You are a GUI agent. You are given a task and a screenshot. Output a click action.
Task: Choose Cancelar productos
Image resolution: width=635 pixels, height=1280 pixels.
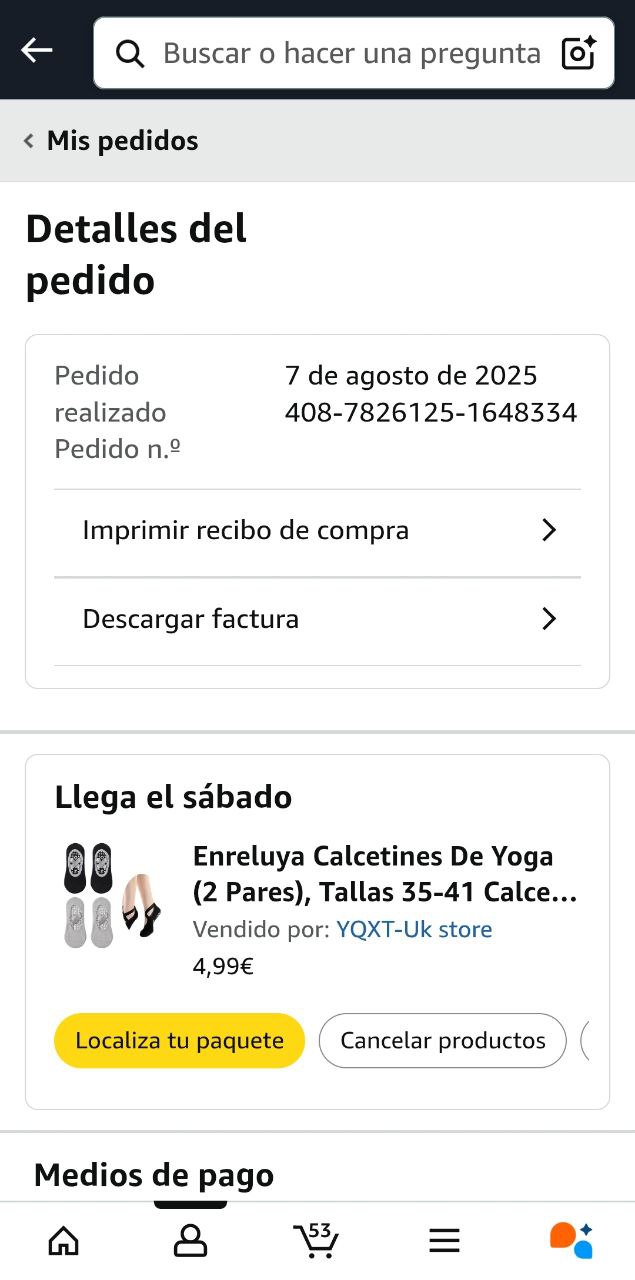click(x=442, y=1040)
